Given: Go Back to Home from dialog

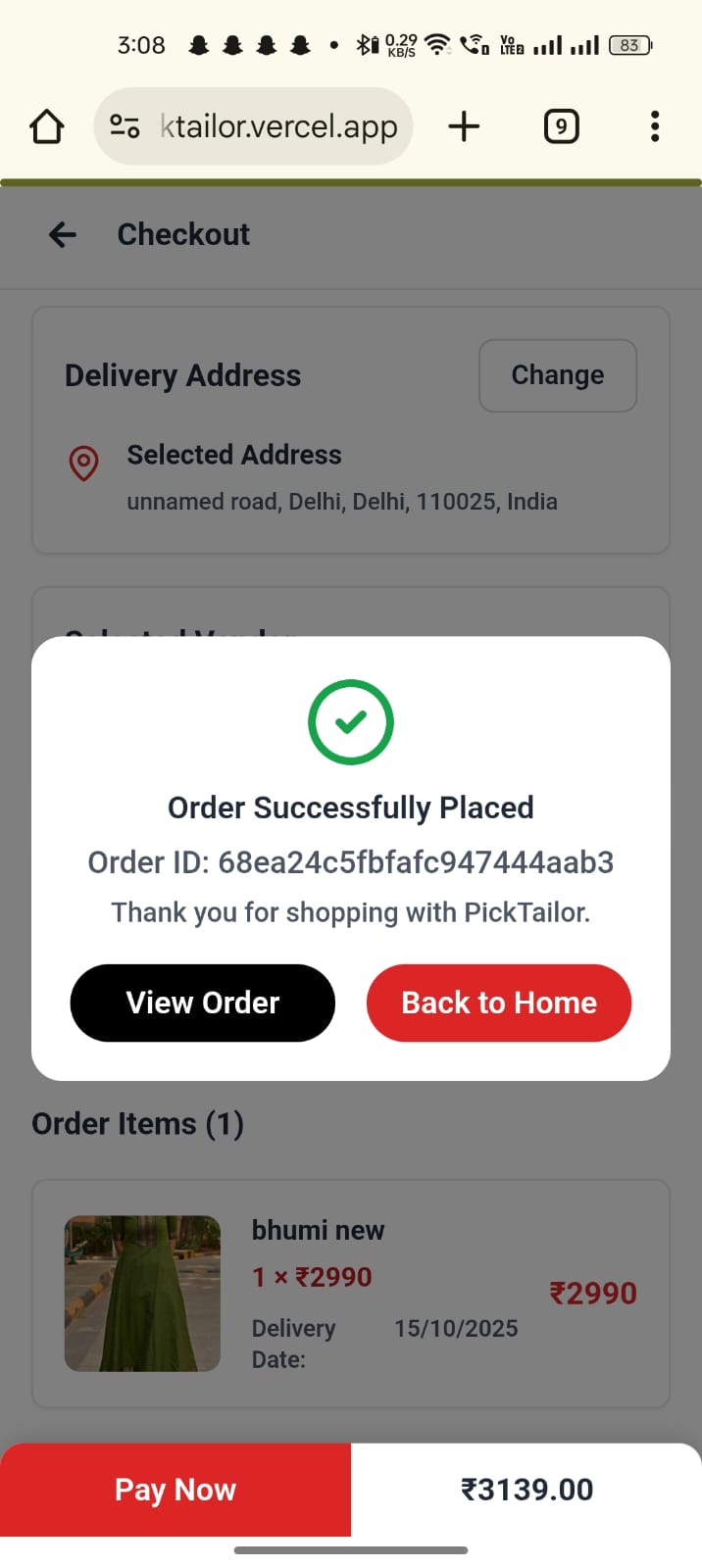Looking at the screenshot, I should [498, 1003].
